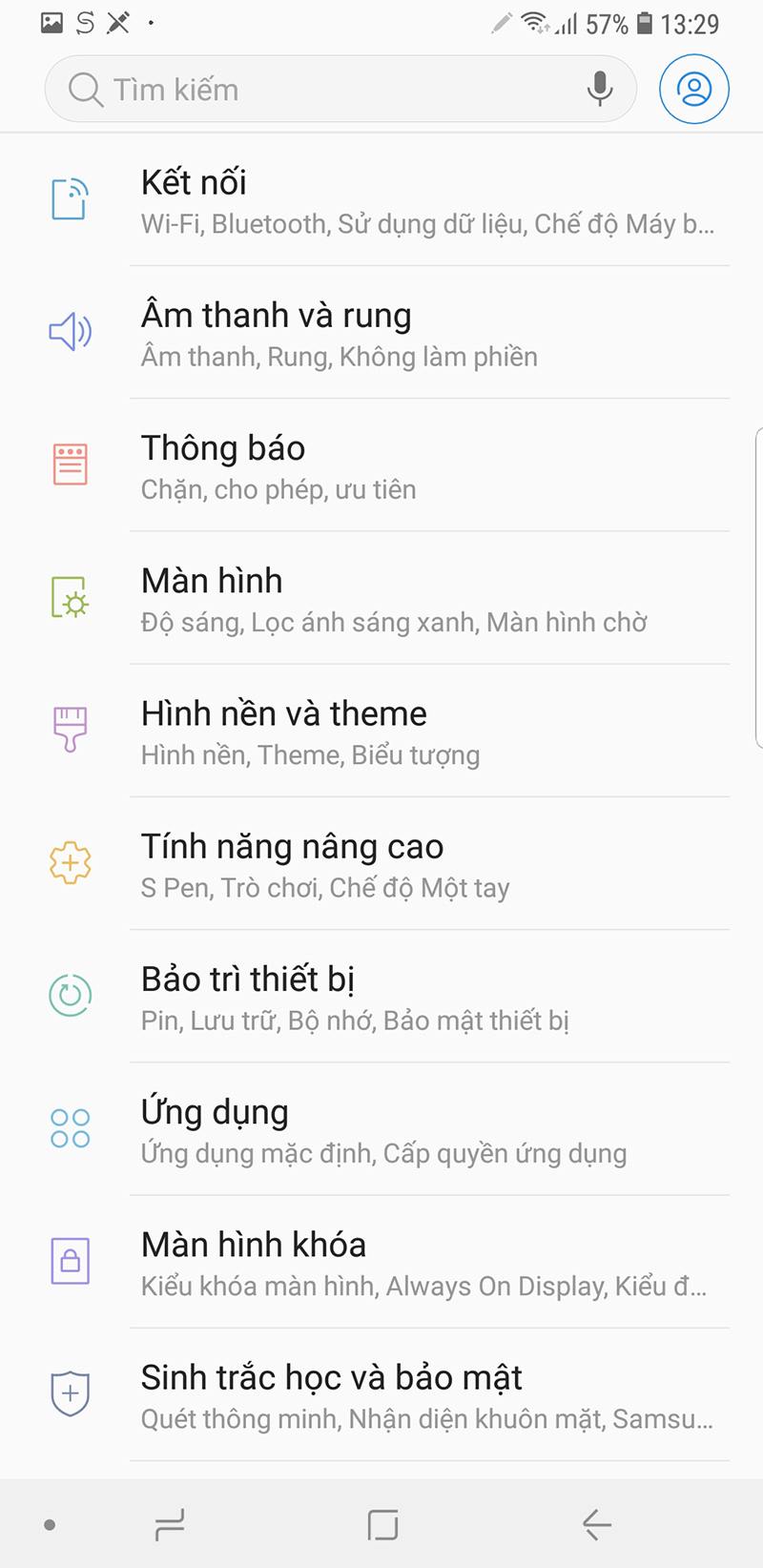Image resolution: width=763 pixels, height=1568 pixels.
Task: Tap the Tính năng nâng cao gear icon
Action: click(x=70, y=863)
